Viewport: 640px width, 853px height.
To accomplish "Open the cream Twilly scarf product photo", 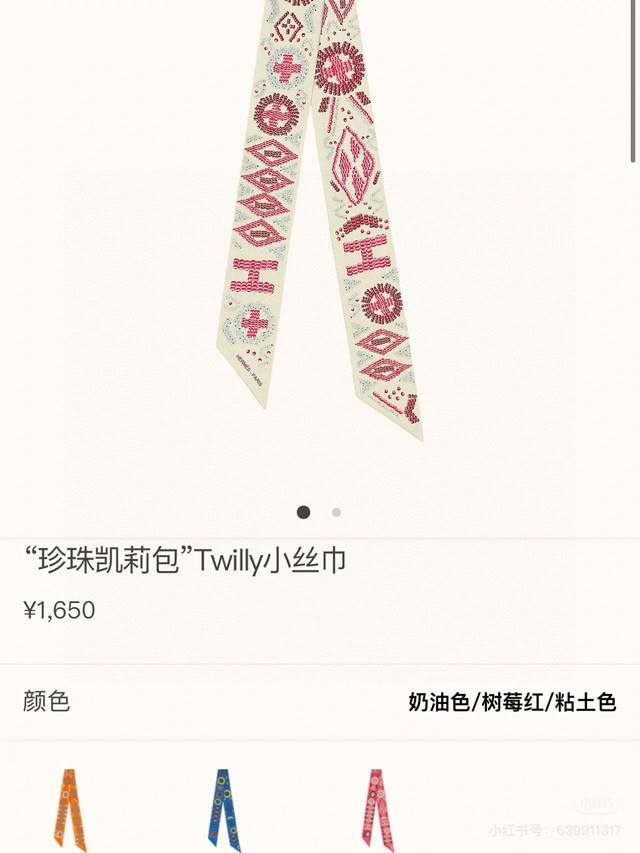I will pos(320,220).
